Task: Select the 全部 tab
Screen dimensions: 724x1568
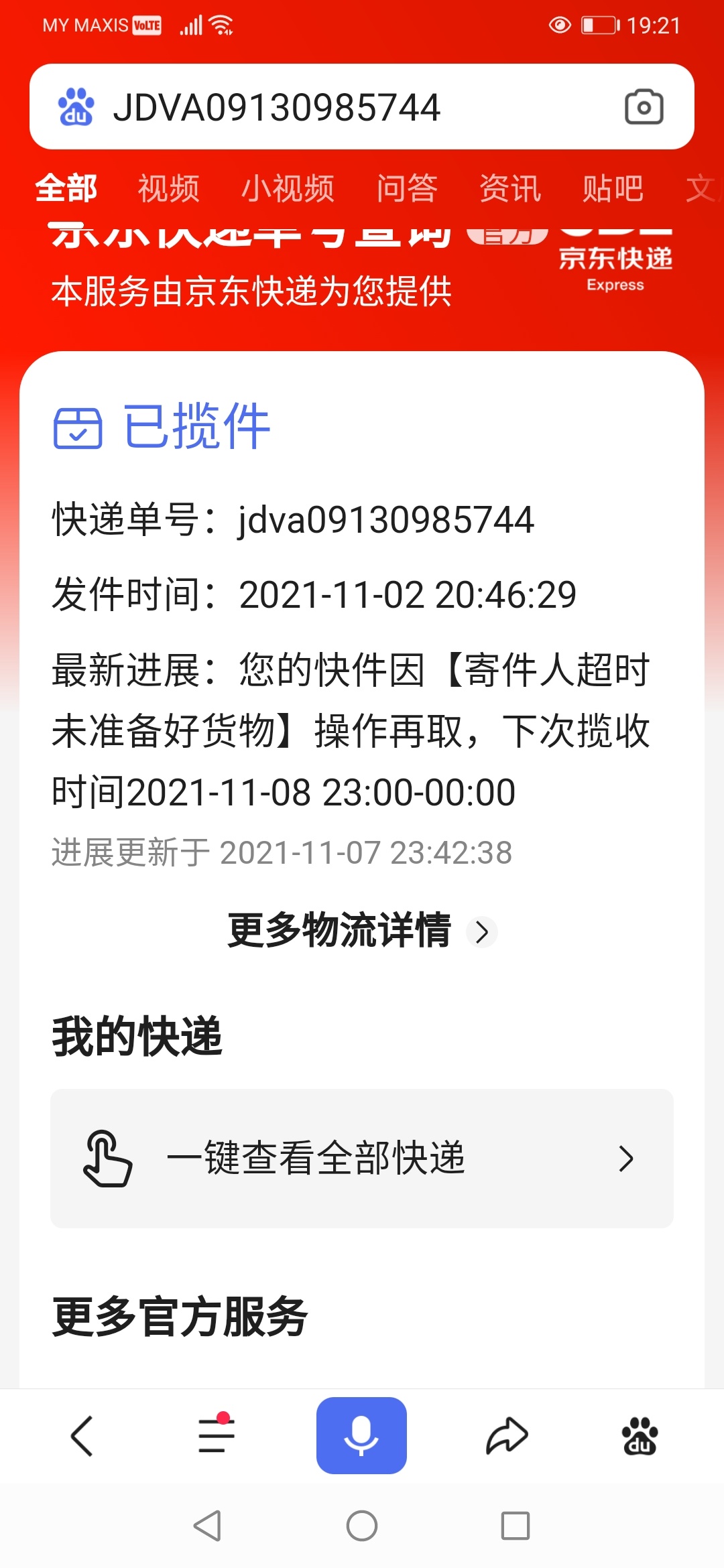Action: pyautogui.click(x=66, y=188)
